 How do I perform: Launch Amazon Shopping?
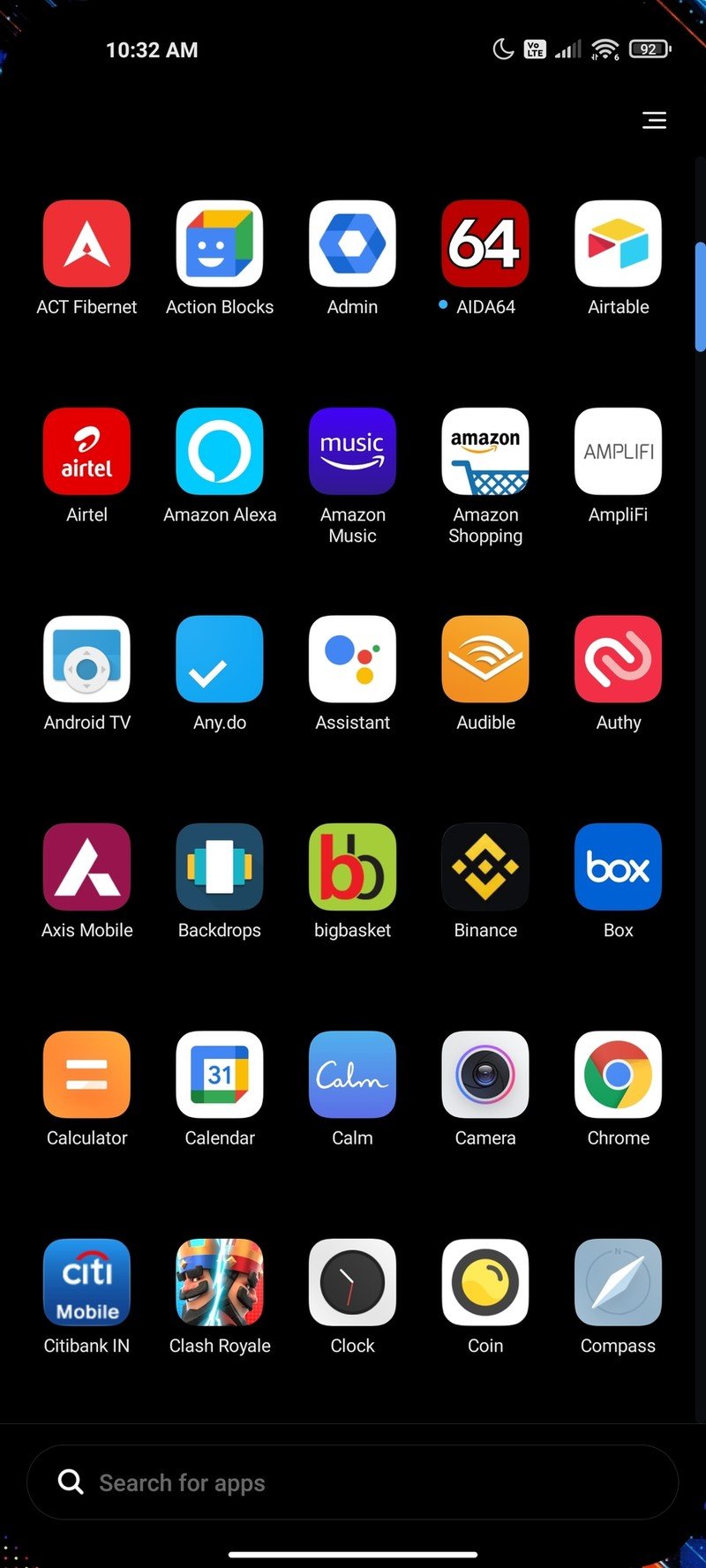pos(485,451)
